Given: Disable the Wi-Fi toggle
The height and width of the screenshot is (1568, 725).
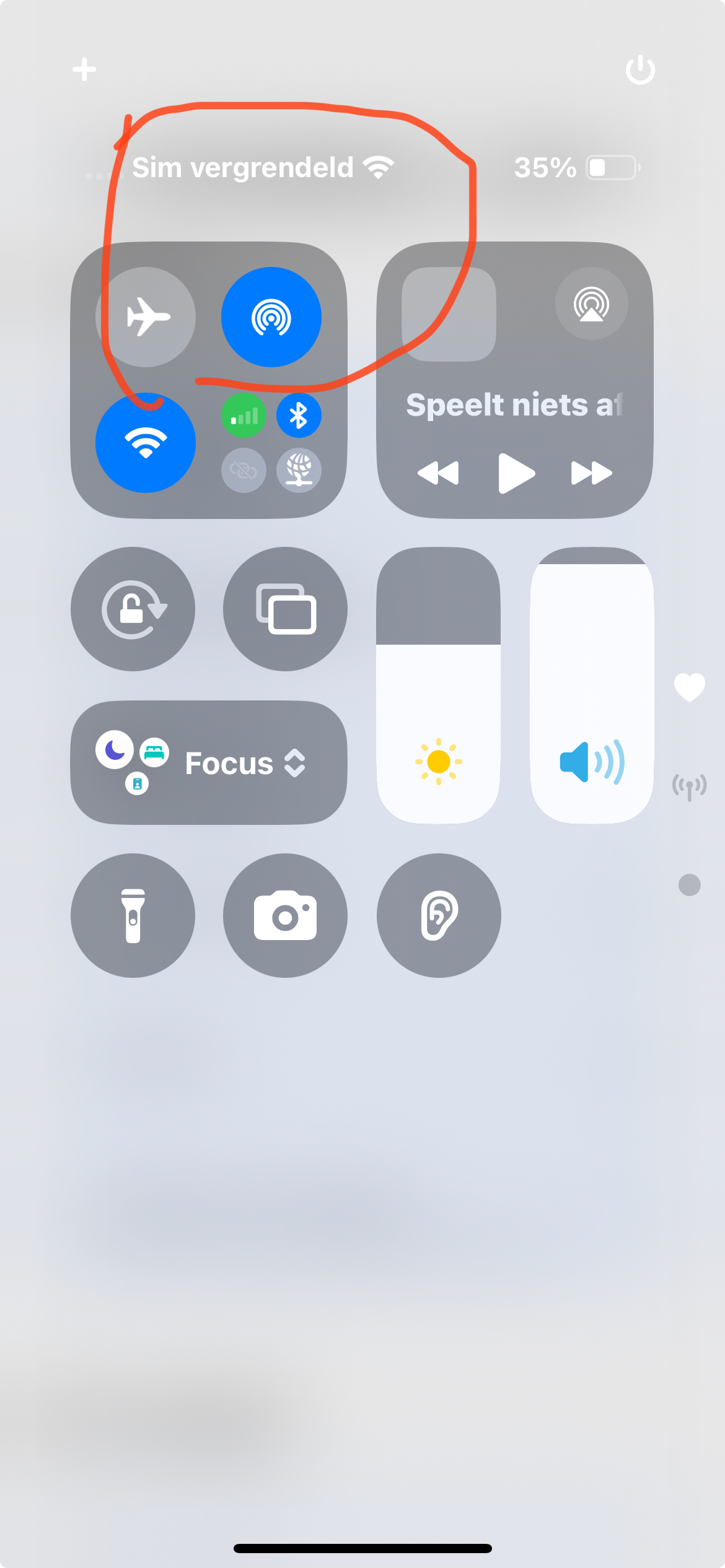Looking at the screenshot, I should [x=146, y=442].
